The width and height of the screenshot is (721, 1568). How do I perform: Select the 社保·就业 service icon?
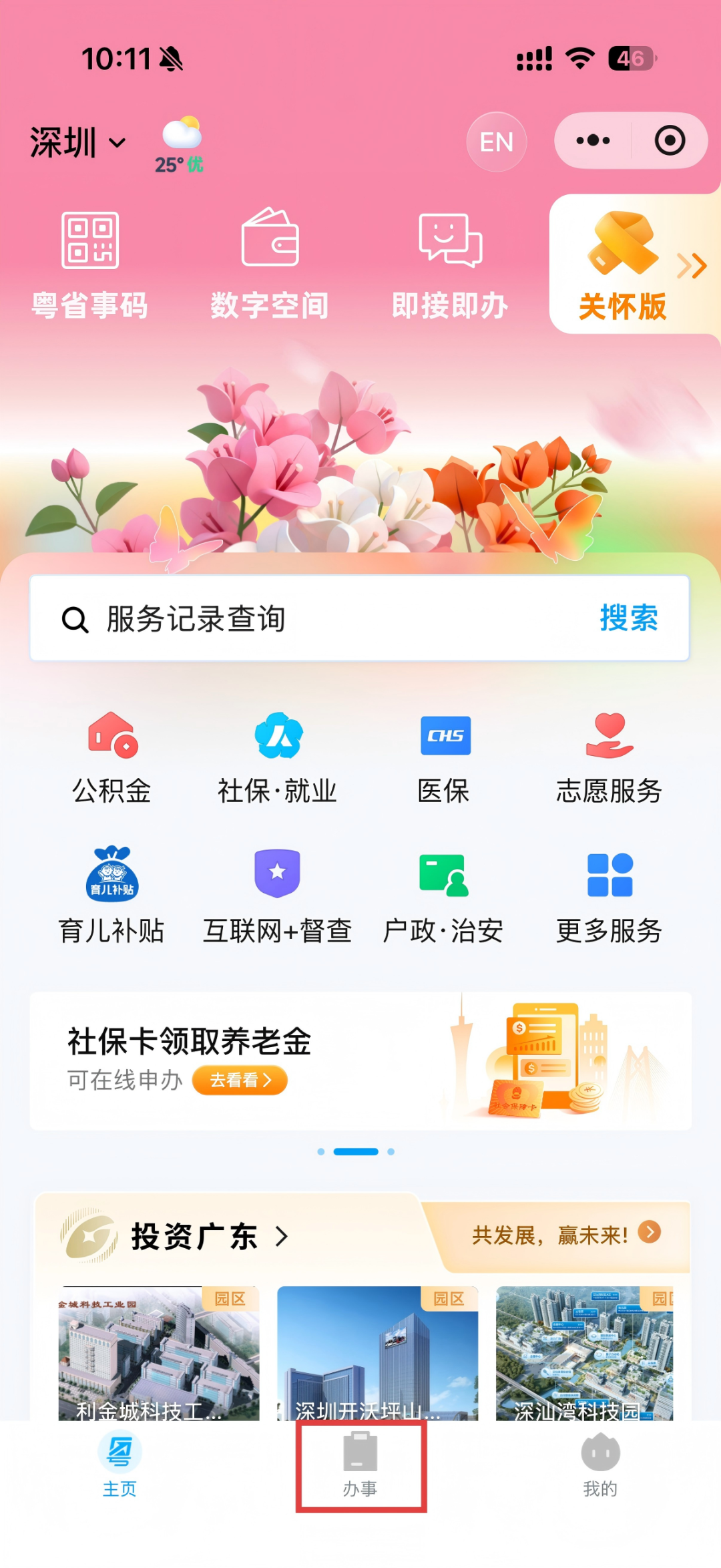click(x=276, y=755)
